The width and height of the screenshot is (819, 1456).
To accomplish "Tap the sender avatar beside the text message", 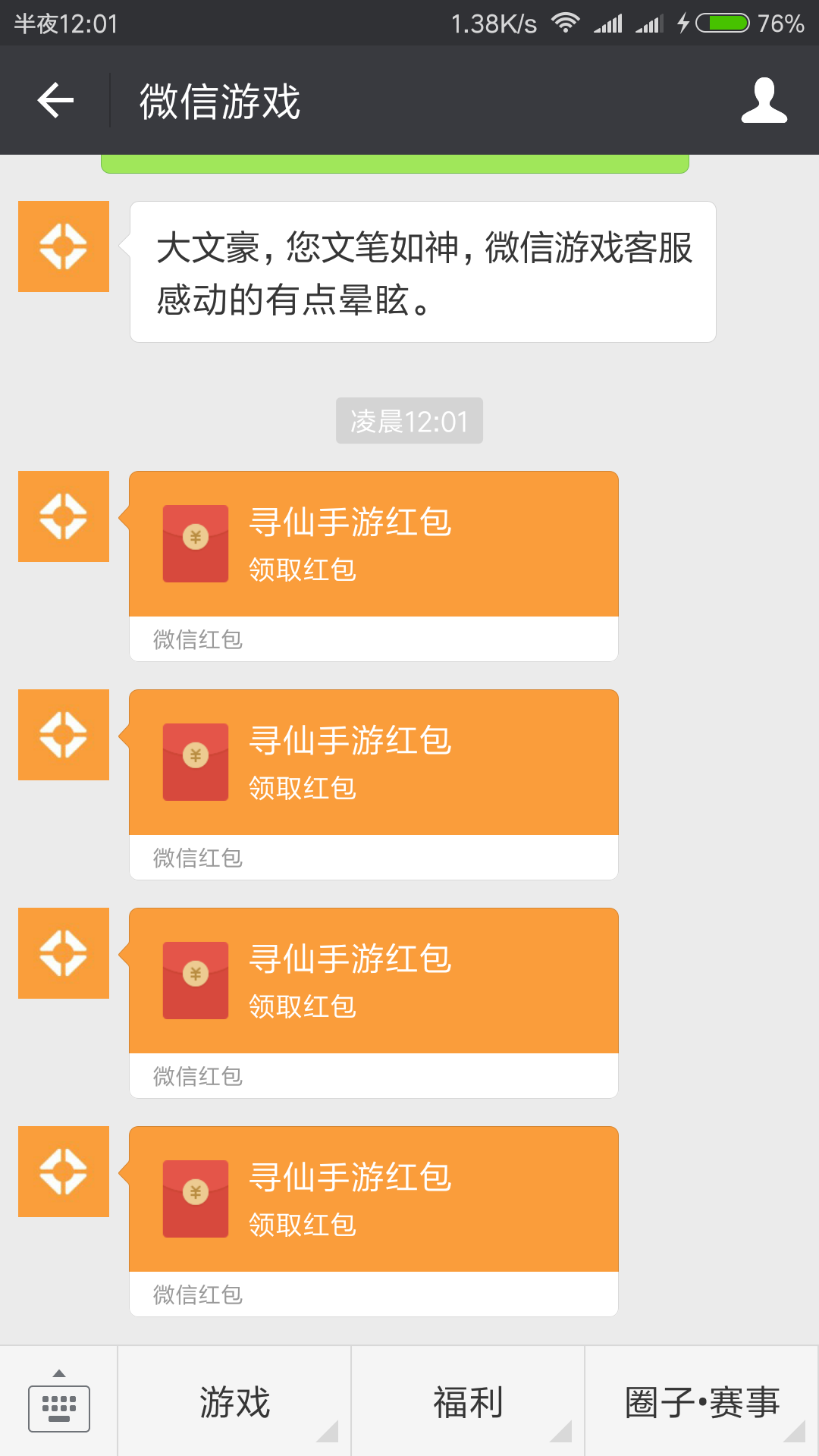I will point(64,246).
